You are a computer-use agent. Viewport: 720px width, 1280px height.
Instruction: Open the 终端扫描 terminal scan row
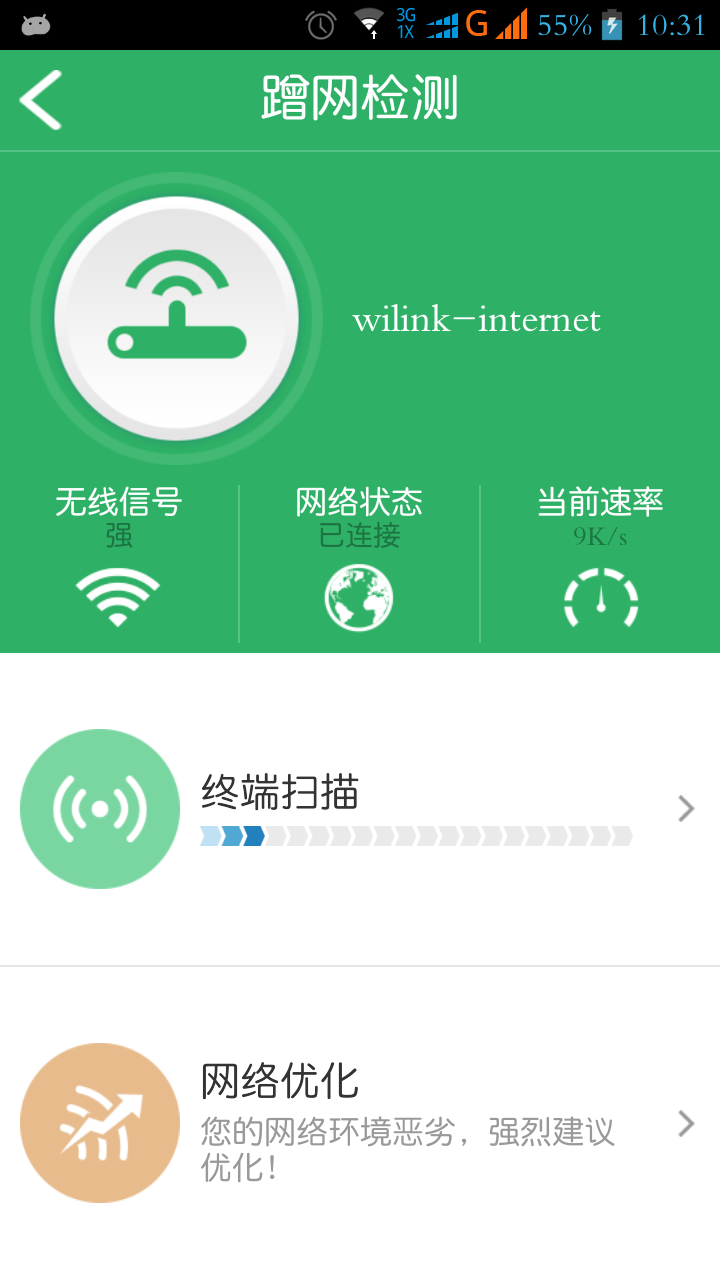coord(360,808)
